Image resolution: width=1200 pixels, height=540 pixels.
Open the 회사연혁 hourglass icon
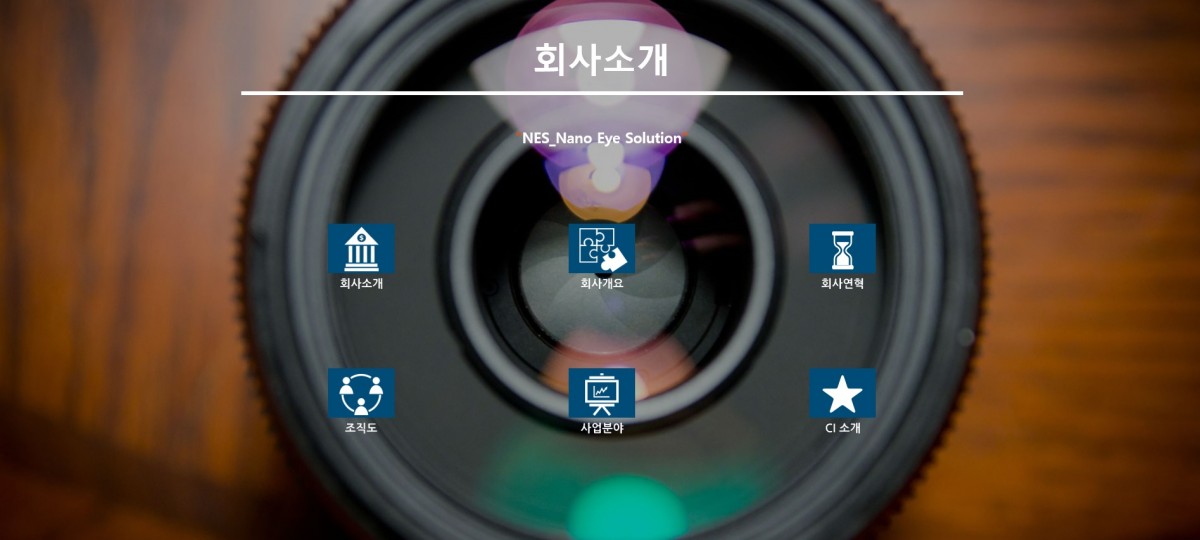point(842,249)
